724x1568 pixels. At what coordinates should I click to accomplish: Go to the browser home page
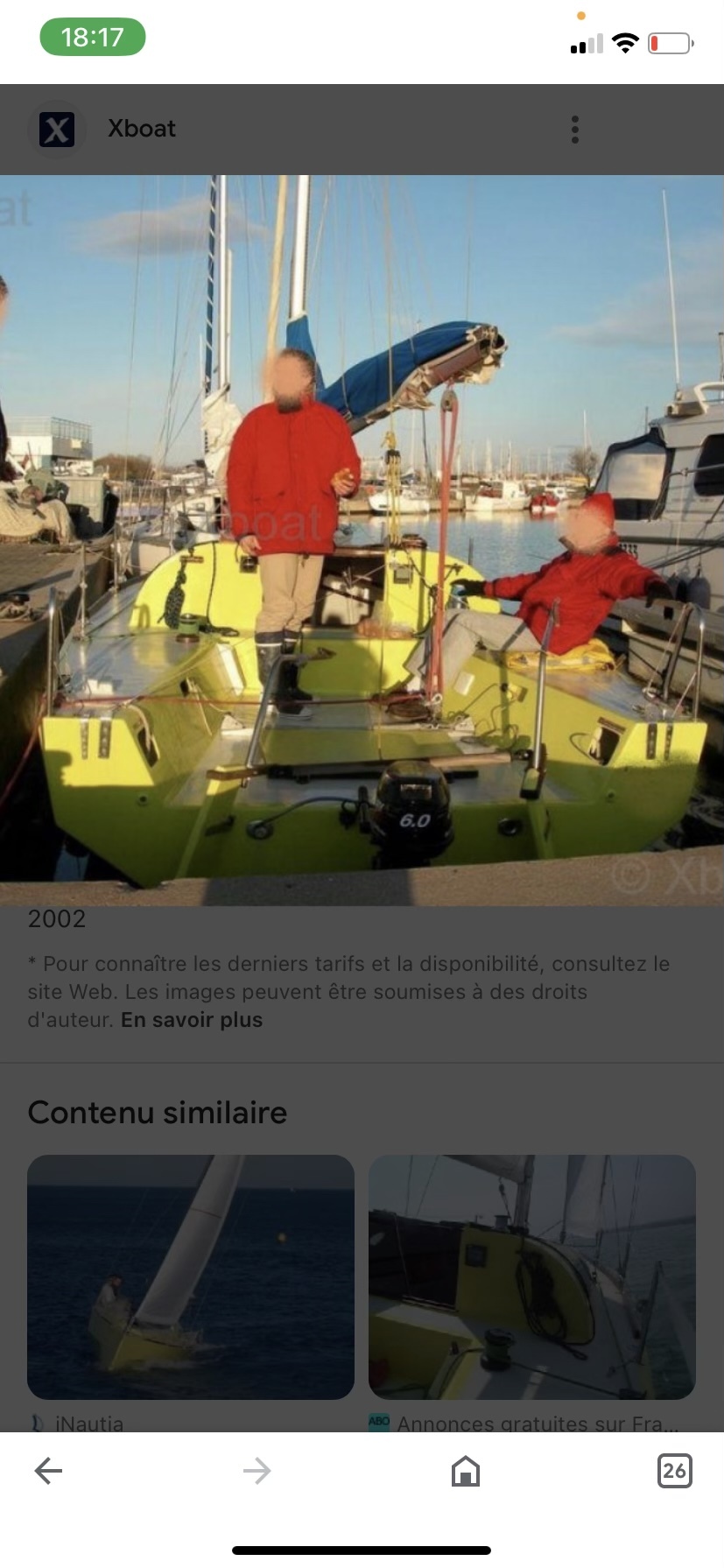[x=466, y=1471]
